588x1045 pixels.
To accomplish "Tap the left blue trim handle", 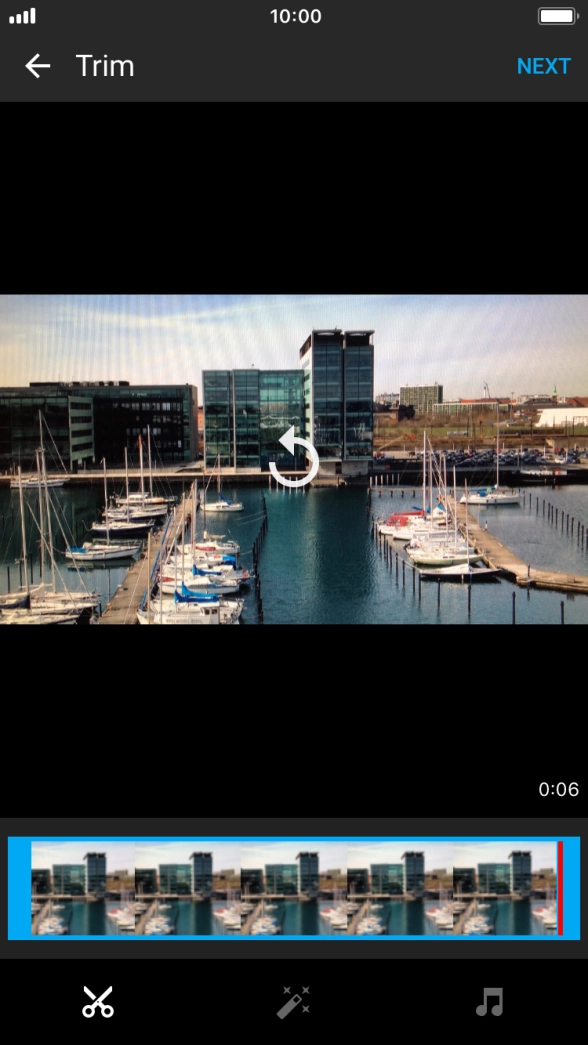I will pos(19,888).
